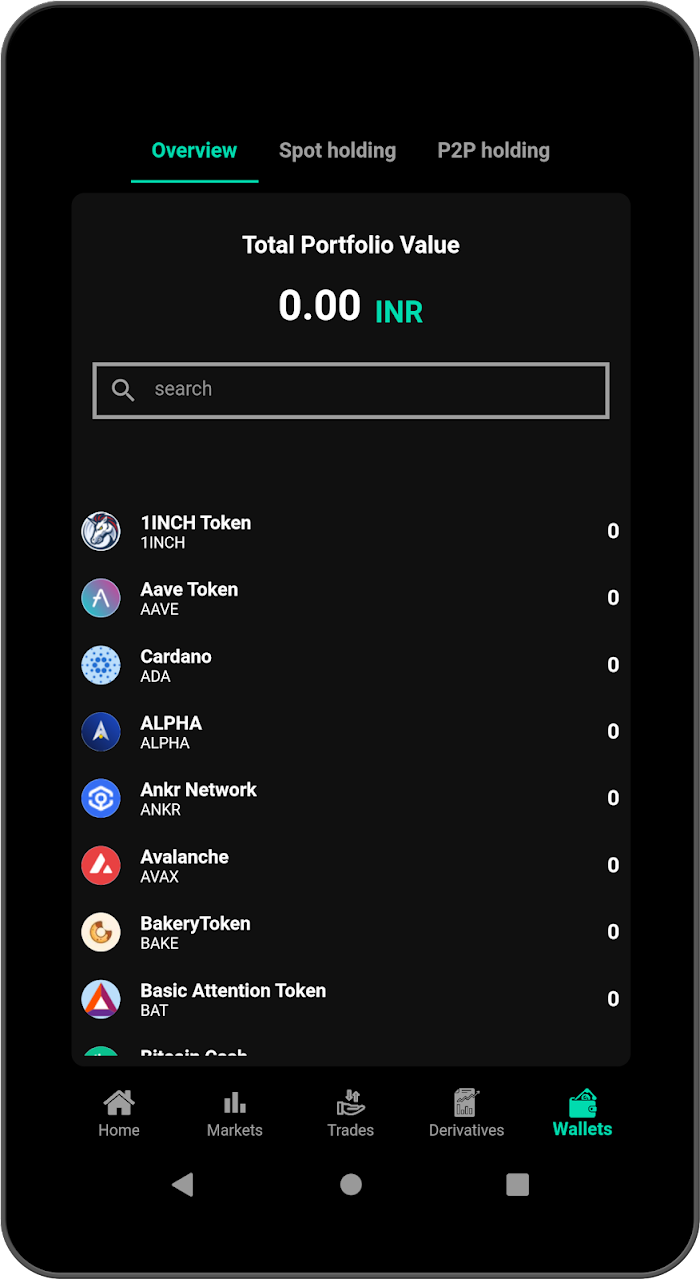Select the Overview tab
This screenshot has width=700, height=1279.
click(194, 151)
